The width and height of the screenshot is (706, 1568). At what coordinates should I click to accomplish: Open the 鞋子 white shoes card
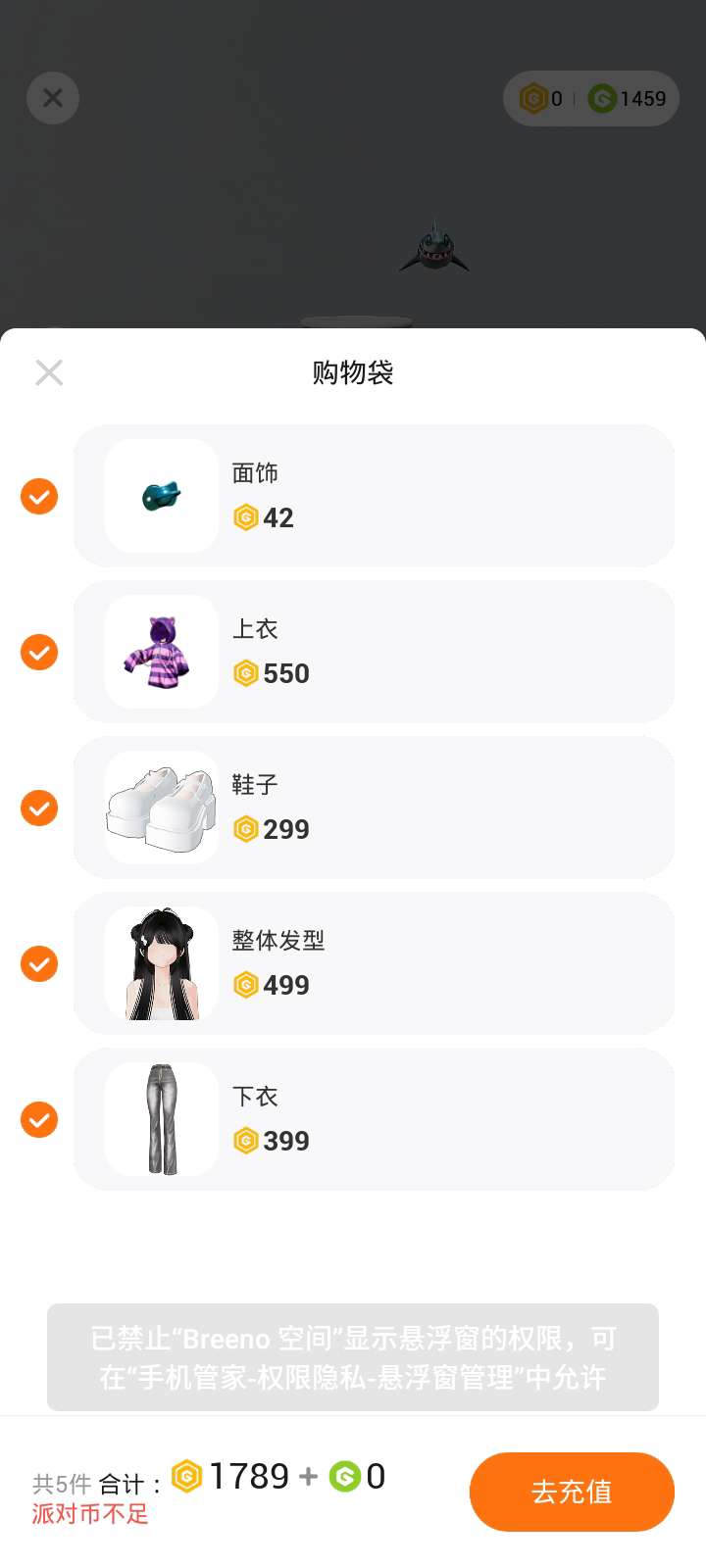(x=374, y=808)
